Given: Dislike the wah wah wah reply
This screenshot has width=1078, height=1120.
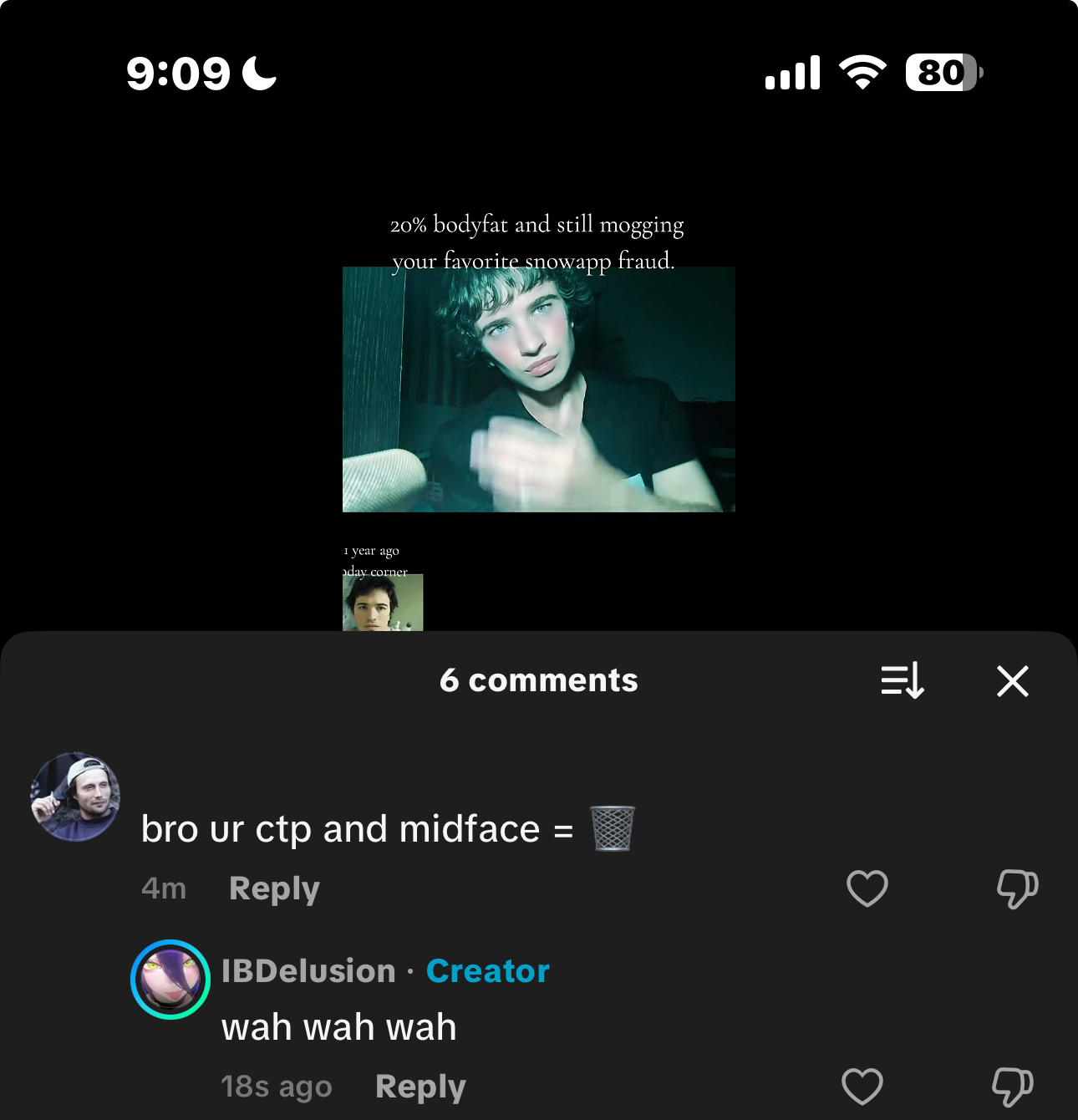Looking at the screenshot, I should coord(1012,1087).
